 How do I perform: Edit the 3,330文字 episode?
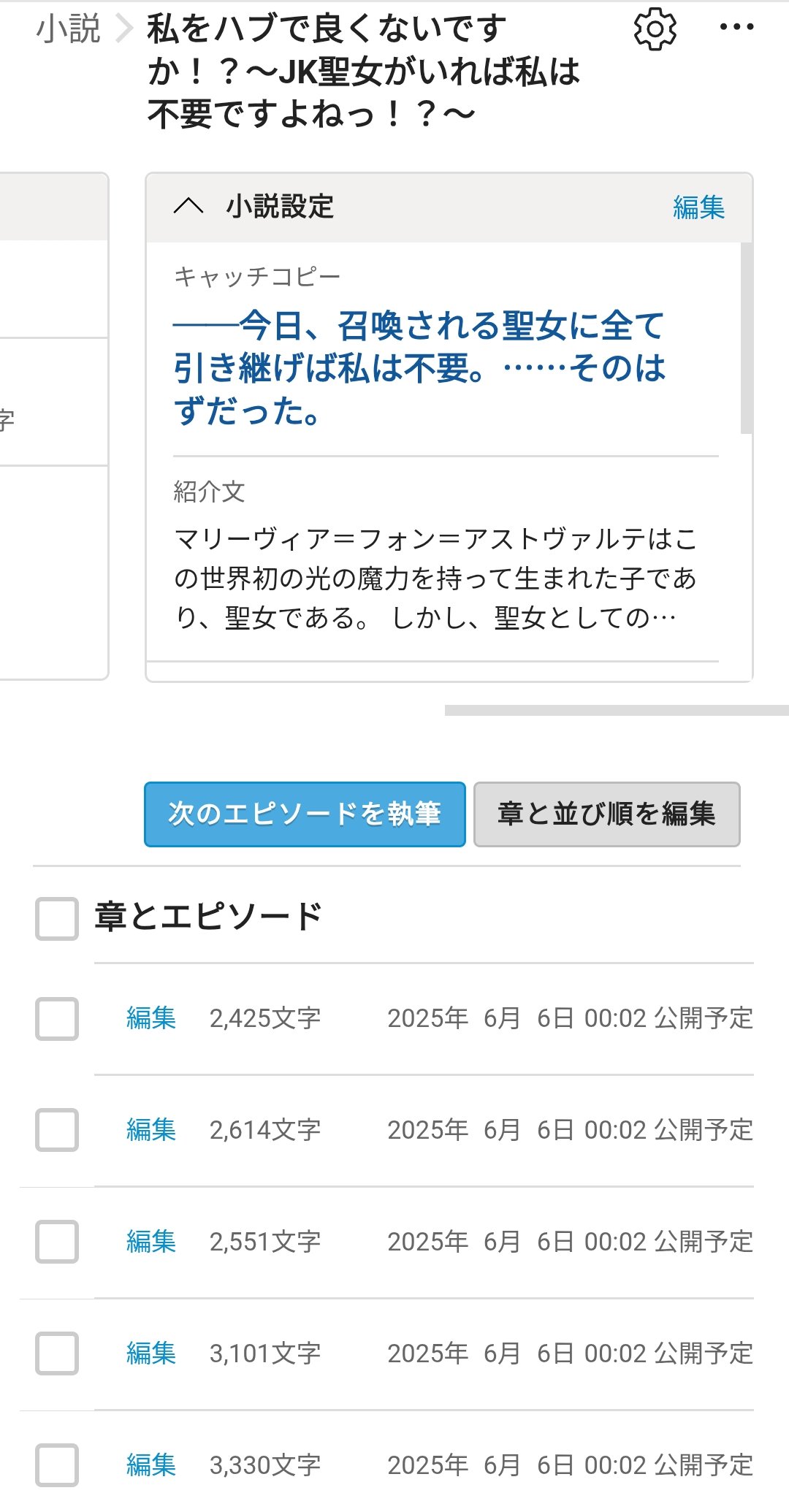point(151,1465)
